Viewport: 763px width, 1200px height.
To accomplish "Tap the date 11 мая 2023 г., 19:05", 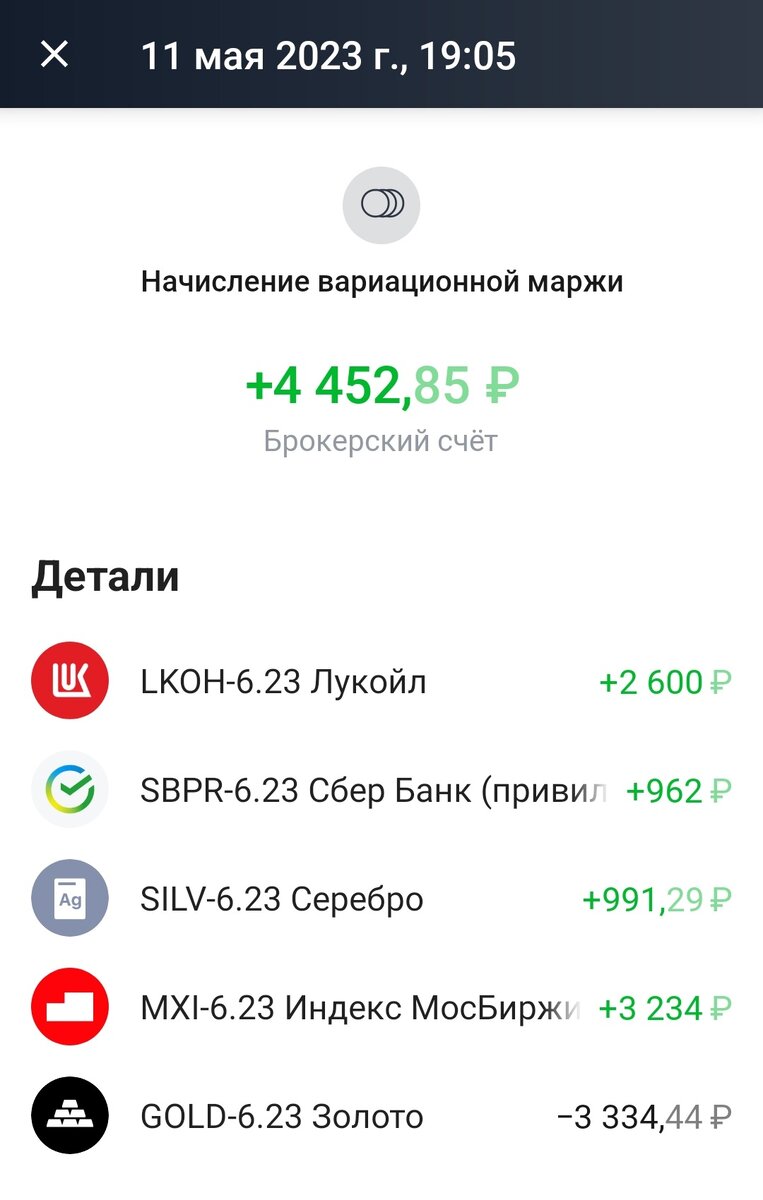I will [x=328, y=56].
